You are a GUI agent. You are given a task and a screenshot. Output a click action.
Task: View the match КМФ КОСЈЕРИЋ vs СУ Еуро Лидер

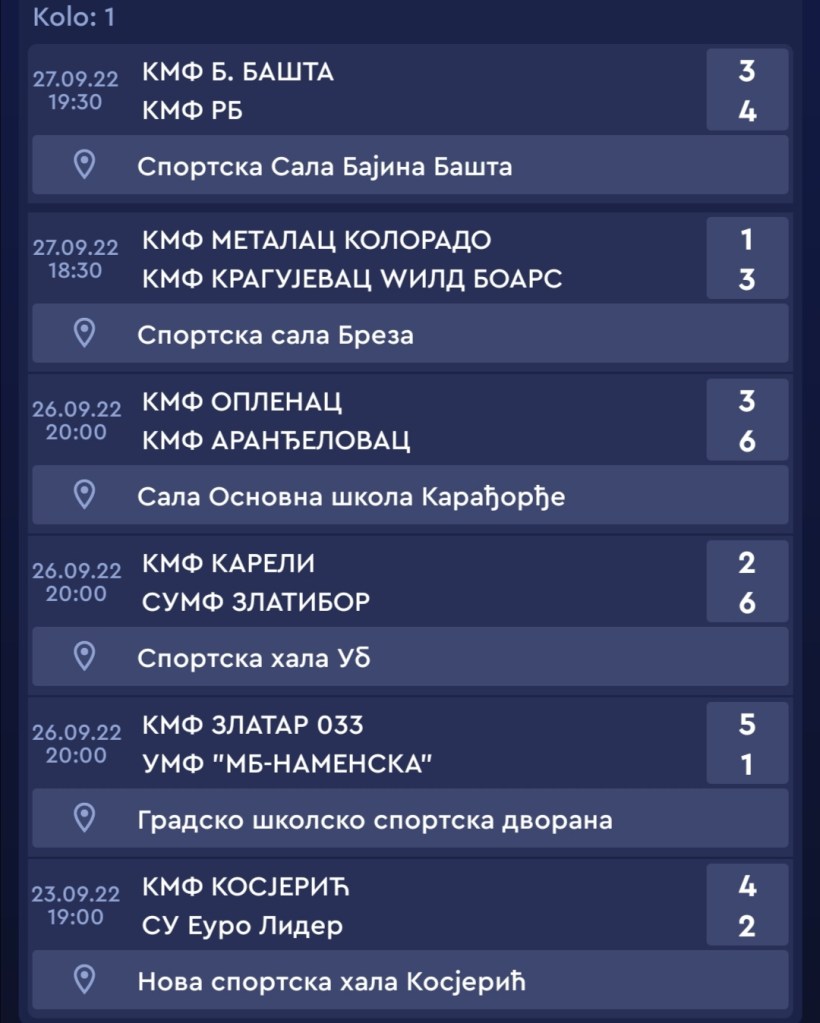pyautogui.click(x=410, y=906)
